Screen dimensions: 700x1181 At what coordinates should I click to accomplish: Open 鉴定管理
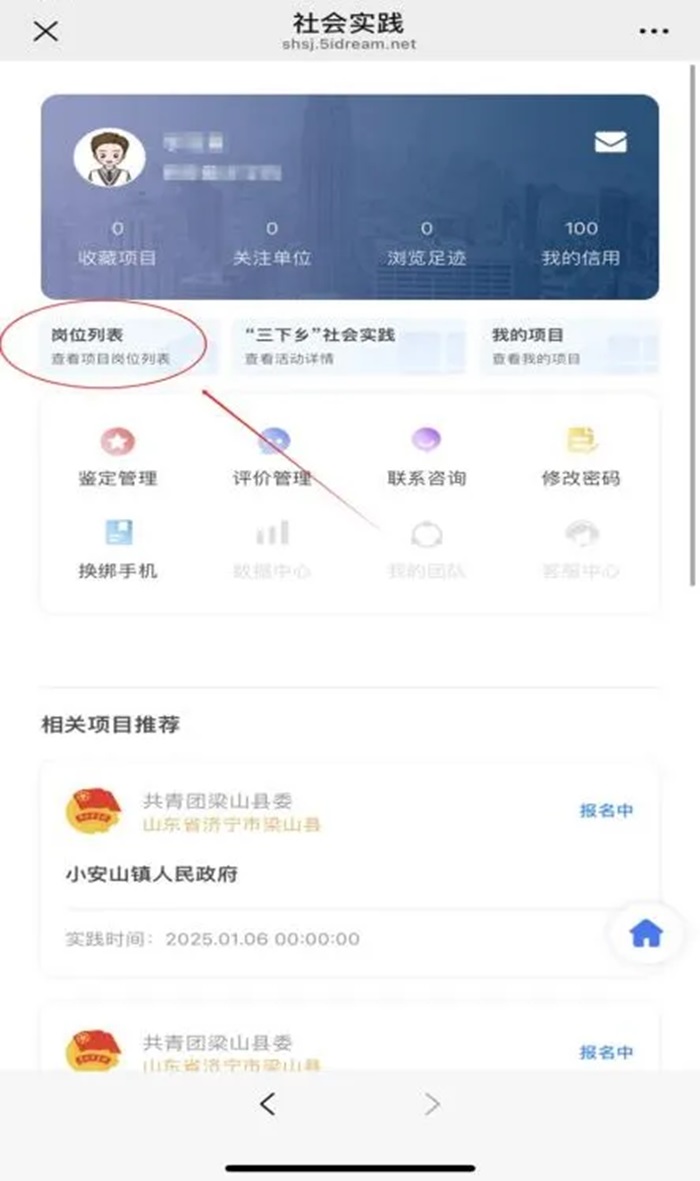(118, 457)
